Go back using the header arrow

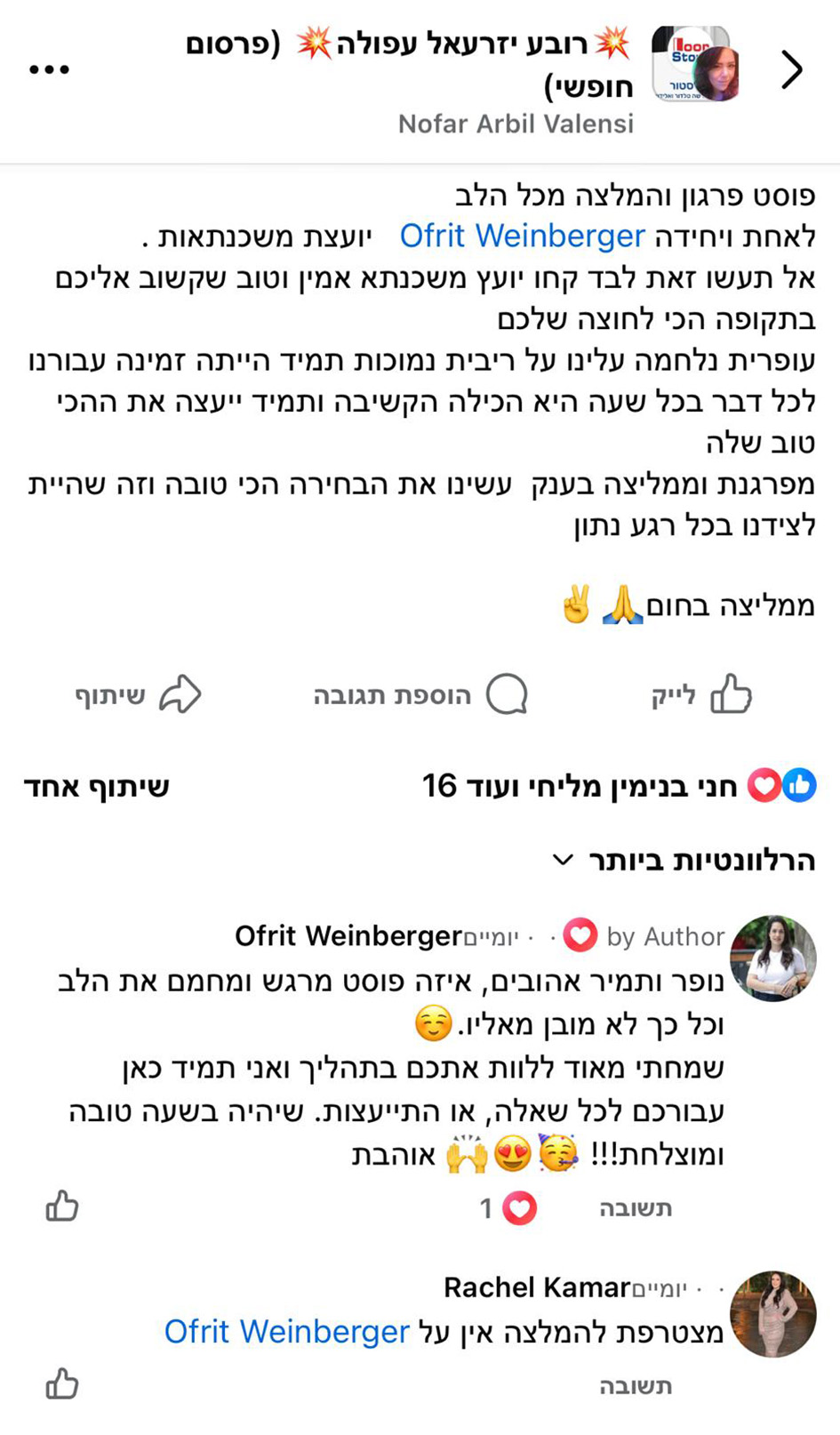(791, 69)
